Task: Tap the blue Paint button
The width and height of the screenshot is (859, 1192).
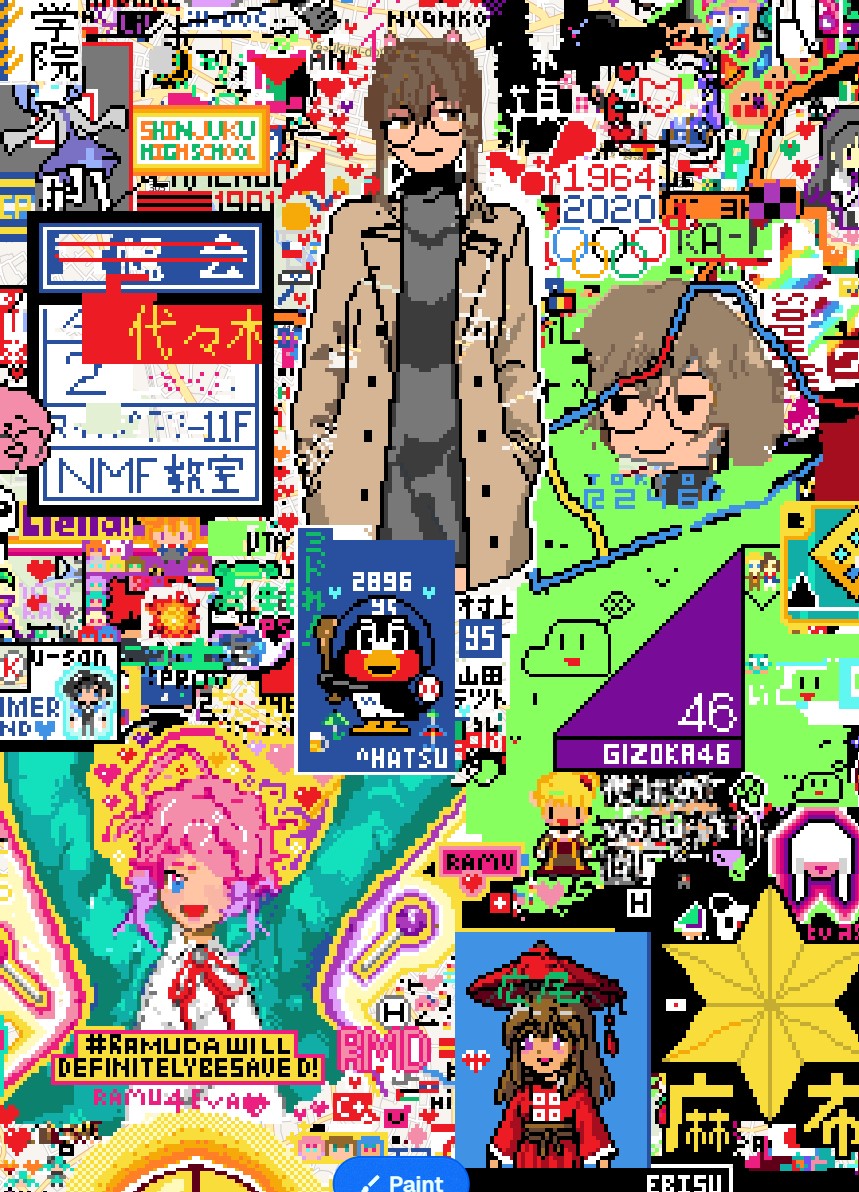Action: [x=401, y=1178]
